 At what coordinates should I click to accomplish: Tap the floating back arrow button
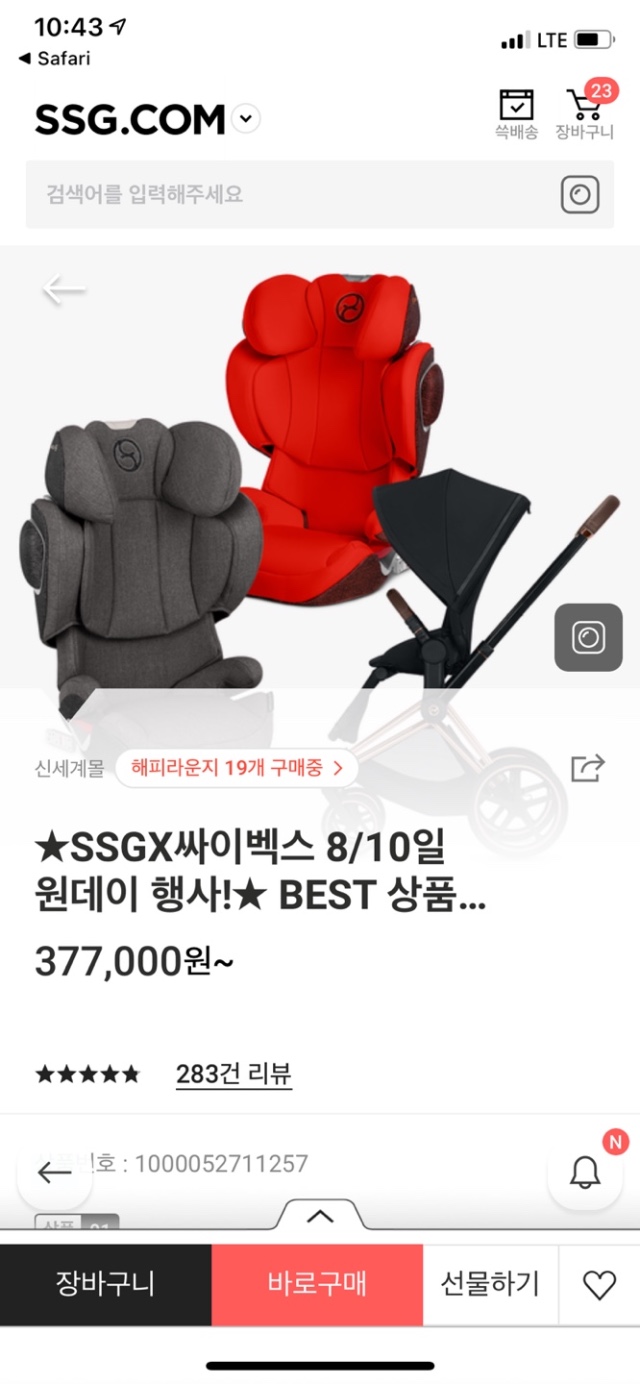[x=55, y=1173]
